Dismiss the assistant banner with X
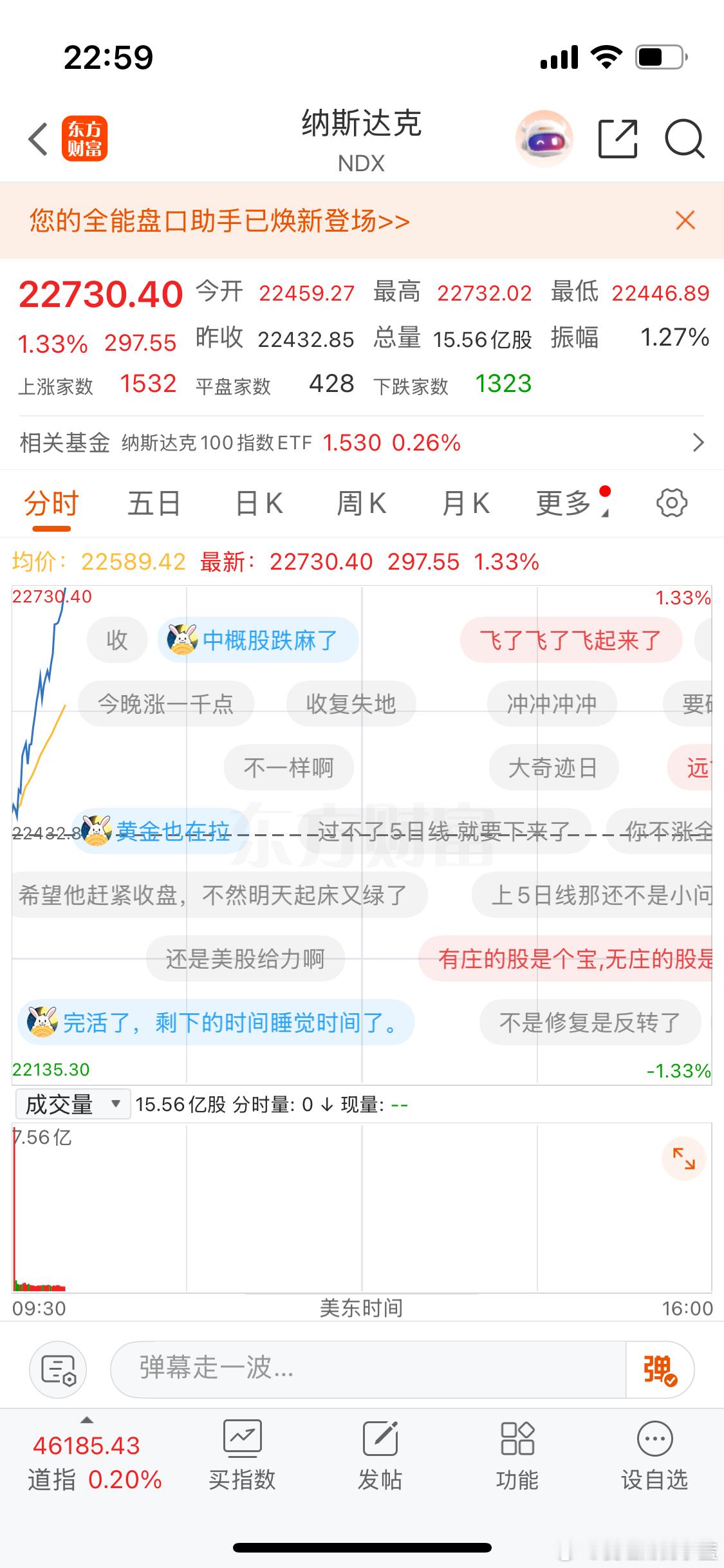The height and width of the screenshot is (1568, 724). click(685, 220)
